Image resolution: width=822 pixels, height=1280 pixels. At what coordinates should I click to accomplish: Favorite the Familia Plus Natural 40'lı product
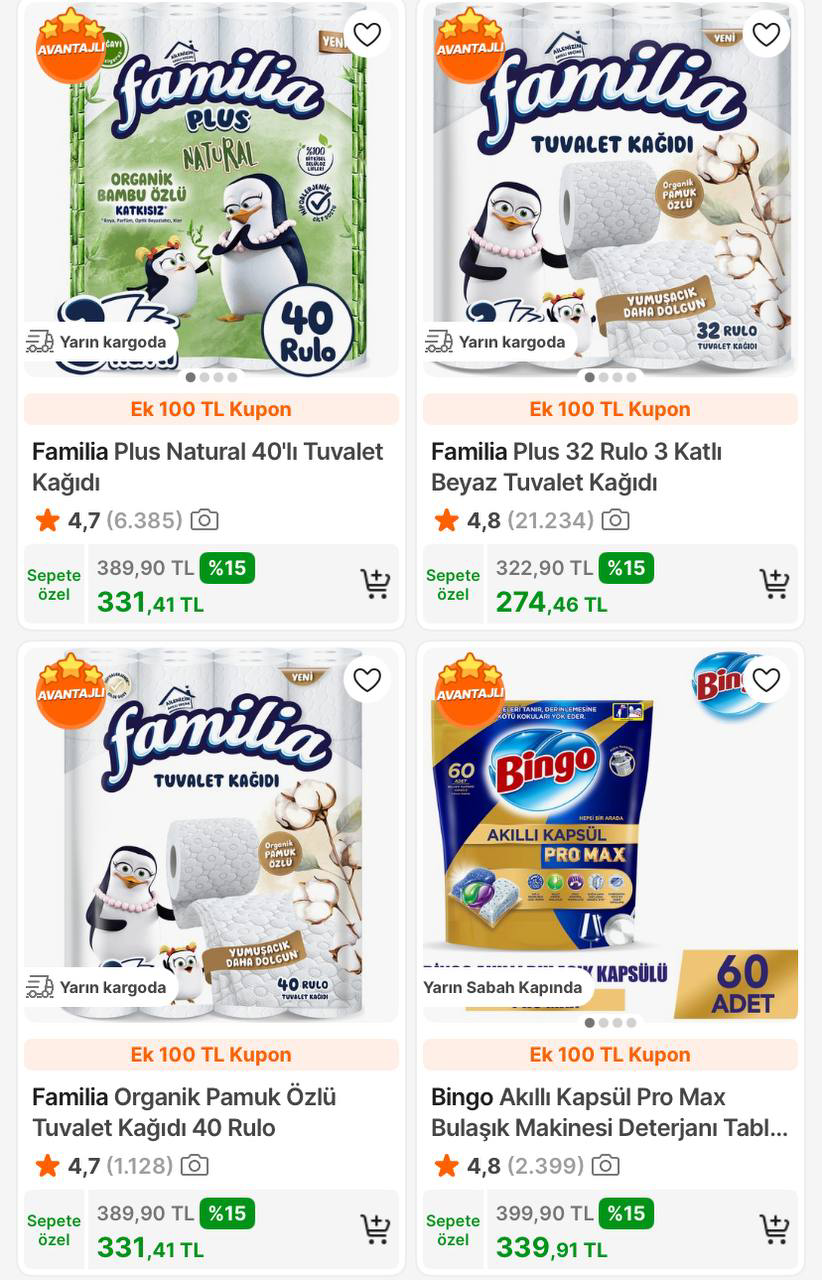click(x=367, y=35)
